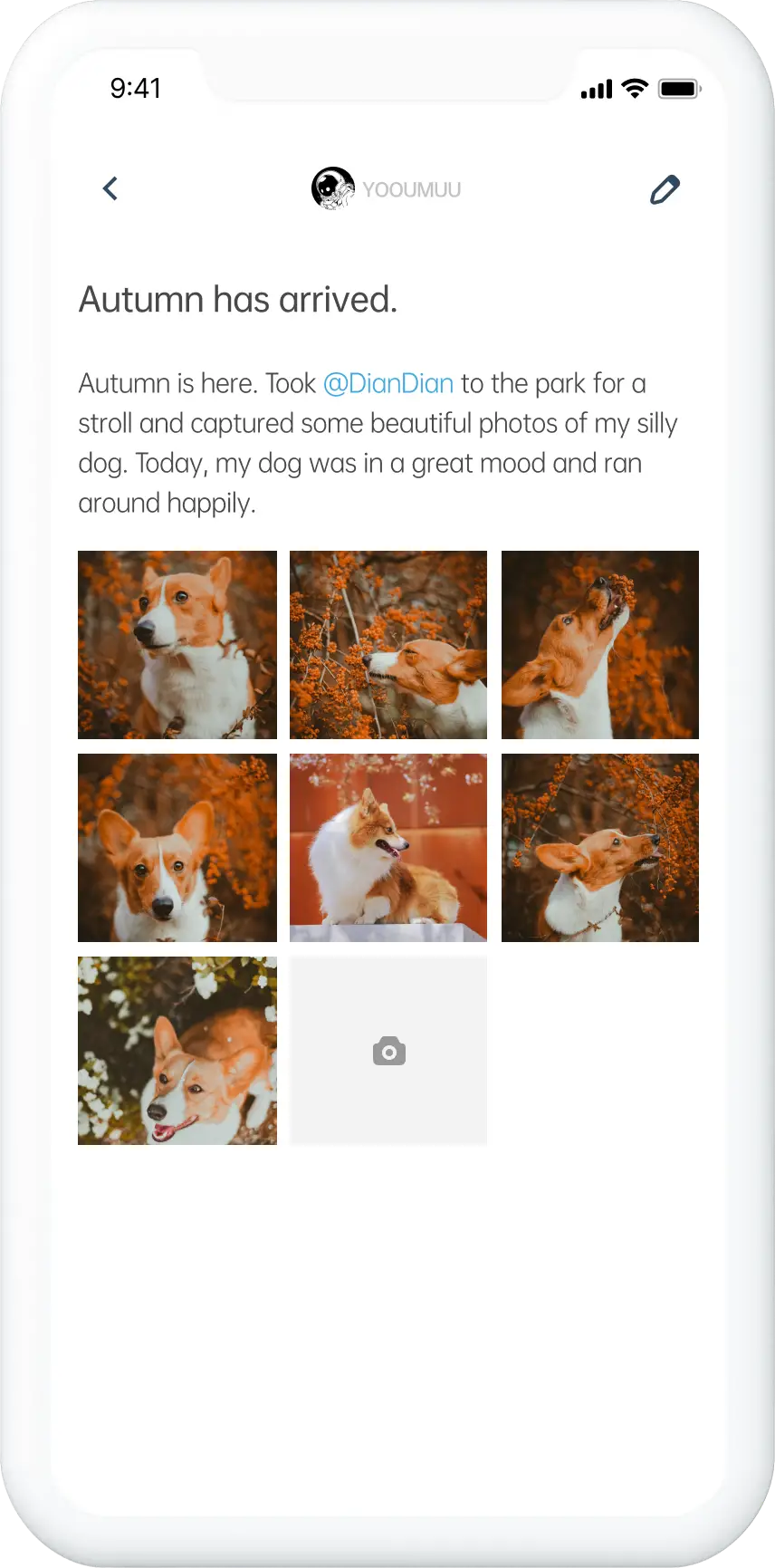The image size is (775, 1568).
Task: View photo of corgi sniffing orange berries
Action: tap(388, 645)
